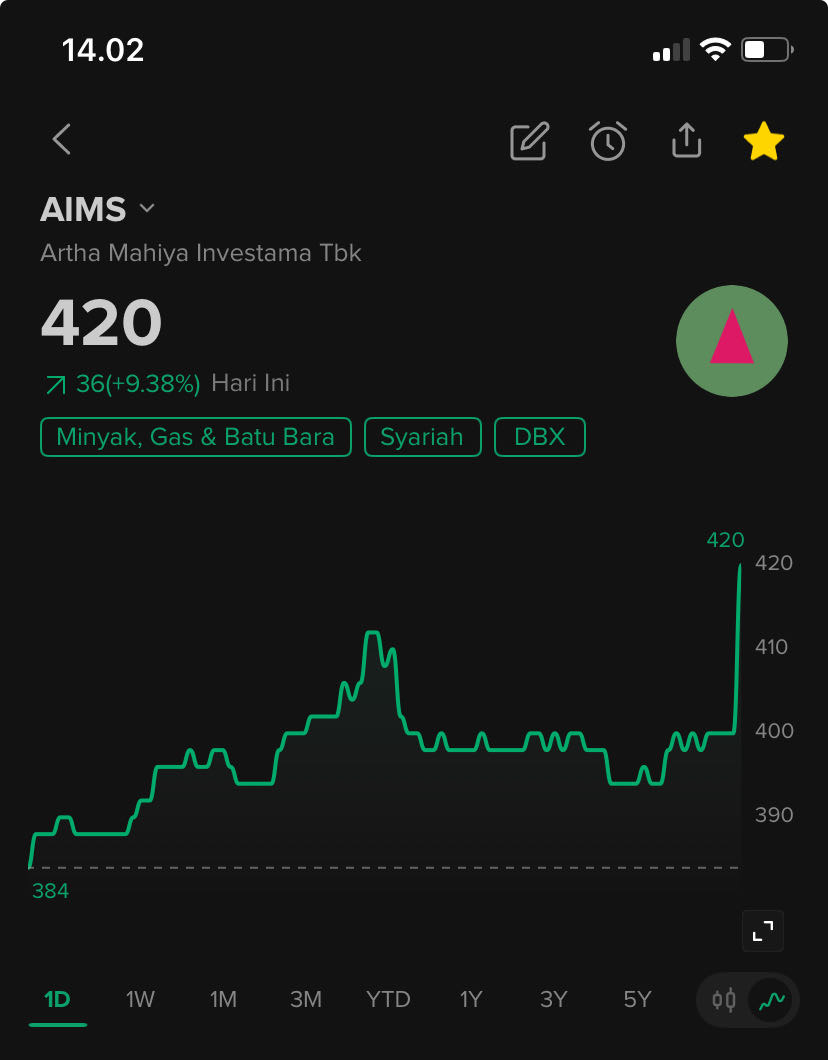Tap the DBX tag chip
This screenshot has height=1060, width=828.
tap(540, 437)
